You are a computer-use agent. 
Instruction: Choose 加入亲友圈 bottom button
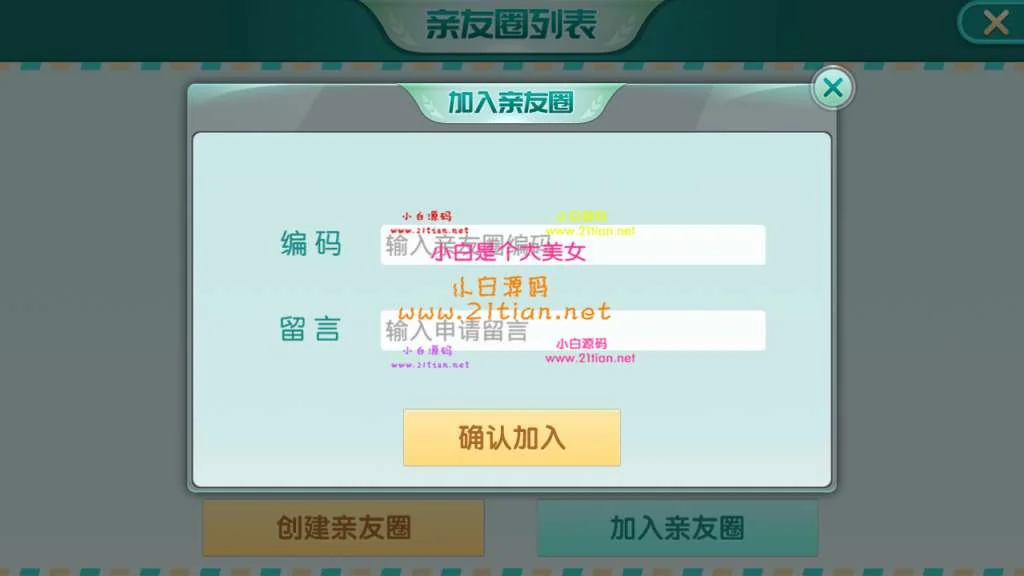[677, 528]
